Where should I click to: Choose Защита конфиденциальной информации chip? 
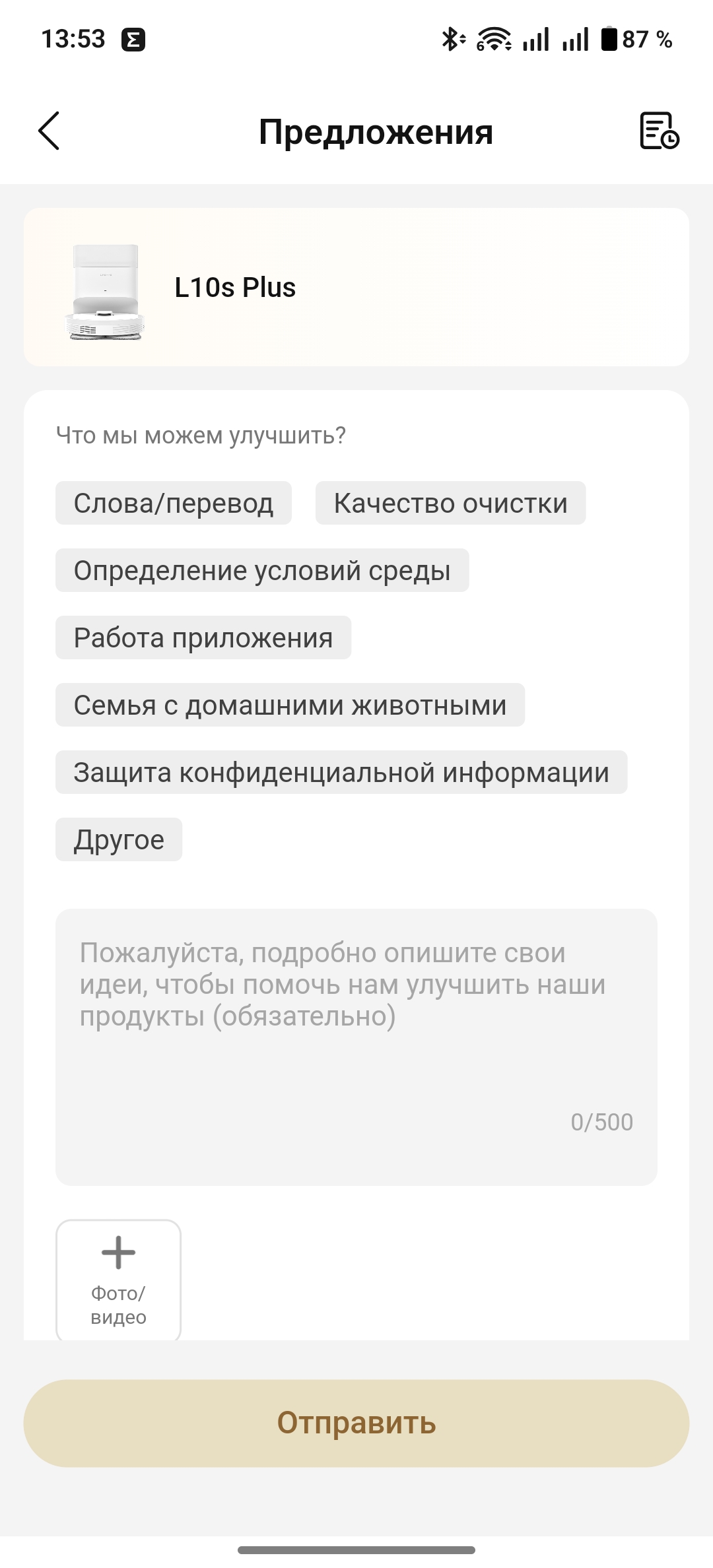[x=341, y=772]
